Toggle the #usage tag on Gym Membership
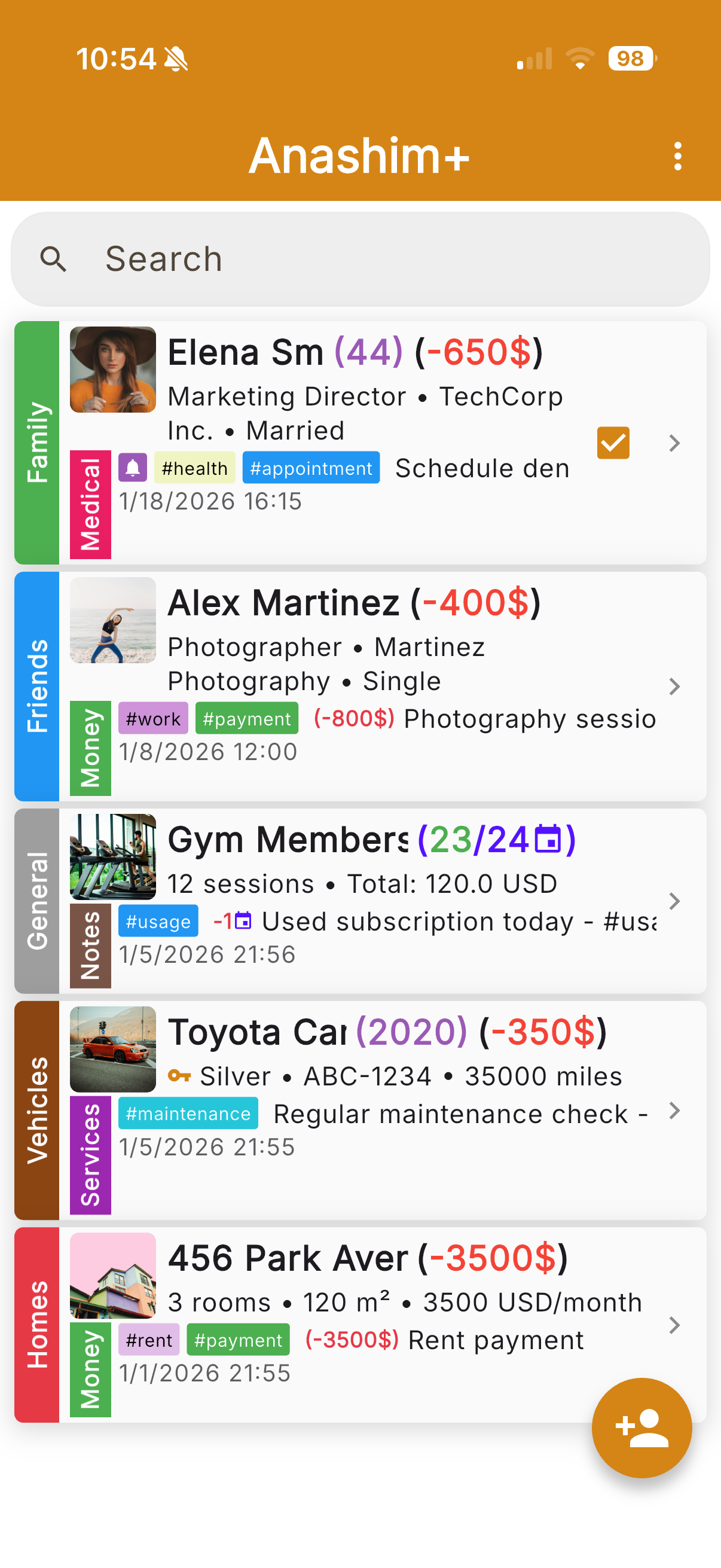This screenshot has height=1568, width=721. (x=158, y=921)
